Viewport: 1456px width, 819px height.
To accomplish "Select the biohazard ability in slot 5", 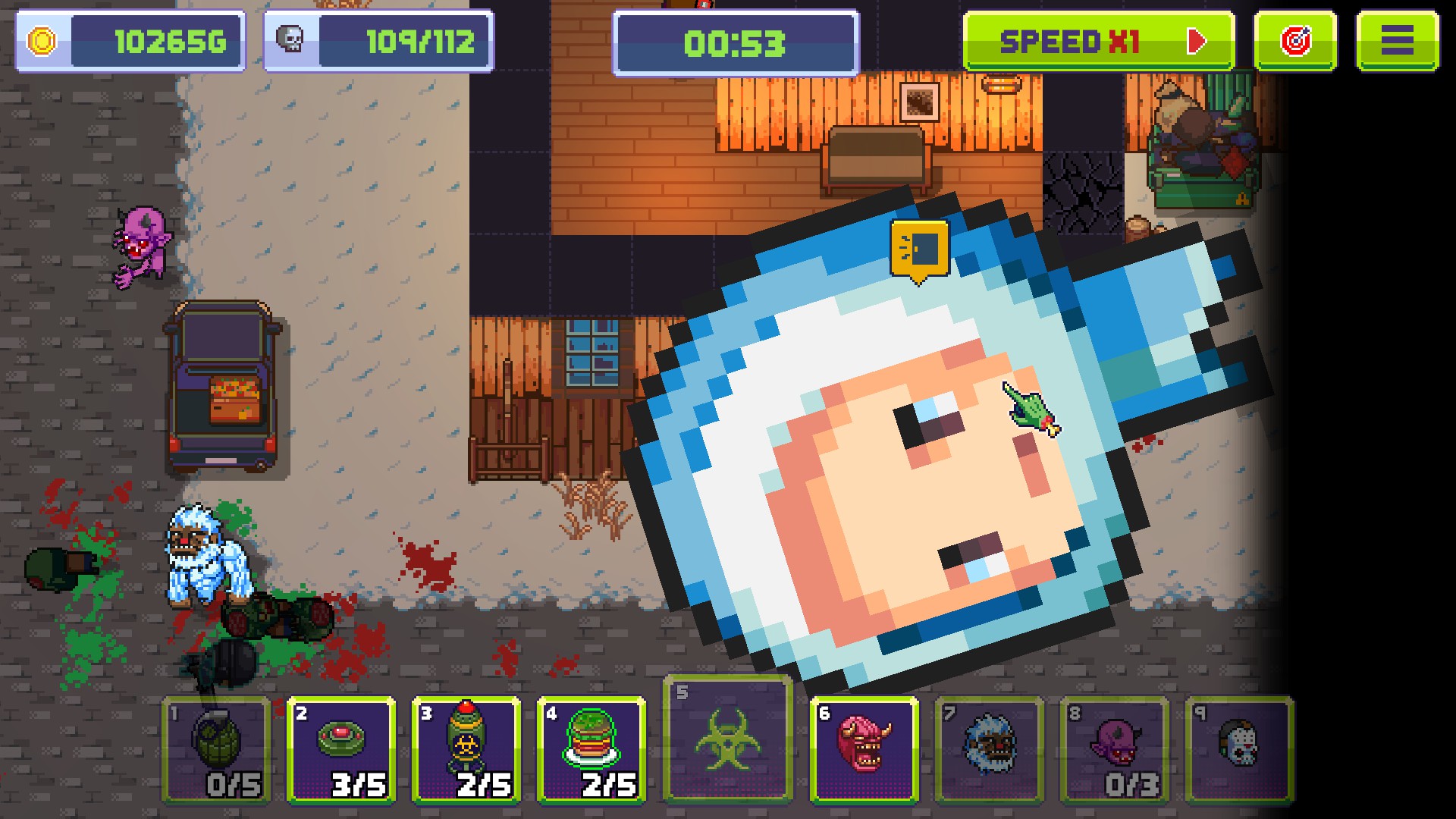I will click(x=728, y=739).
